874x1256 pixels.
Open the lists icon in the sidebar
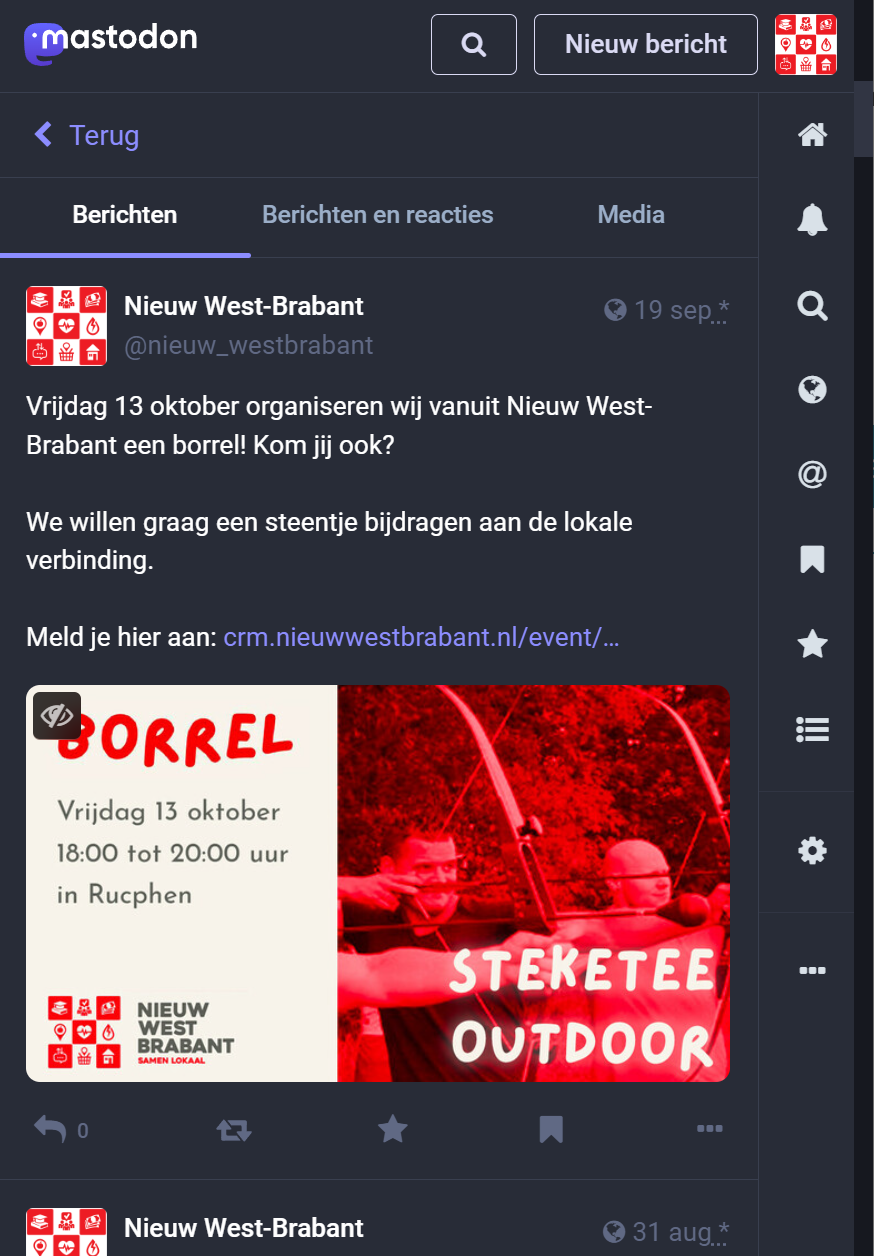click(812, 730)
